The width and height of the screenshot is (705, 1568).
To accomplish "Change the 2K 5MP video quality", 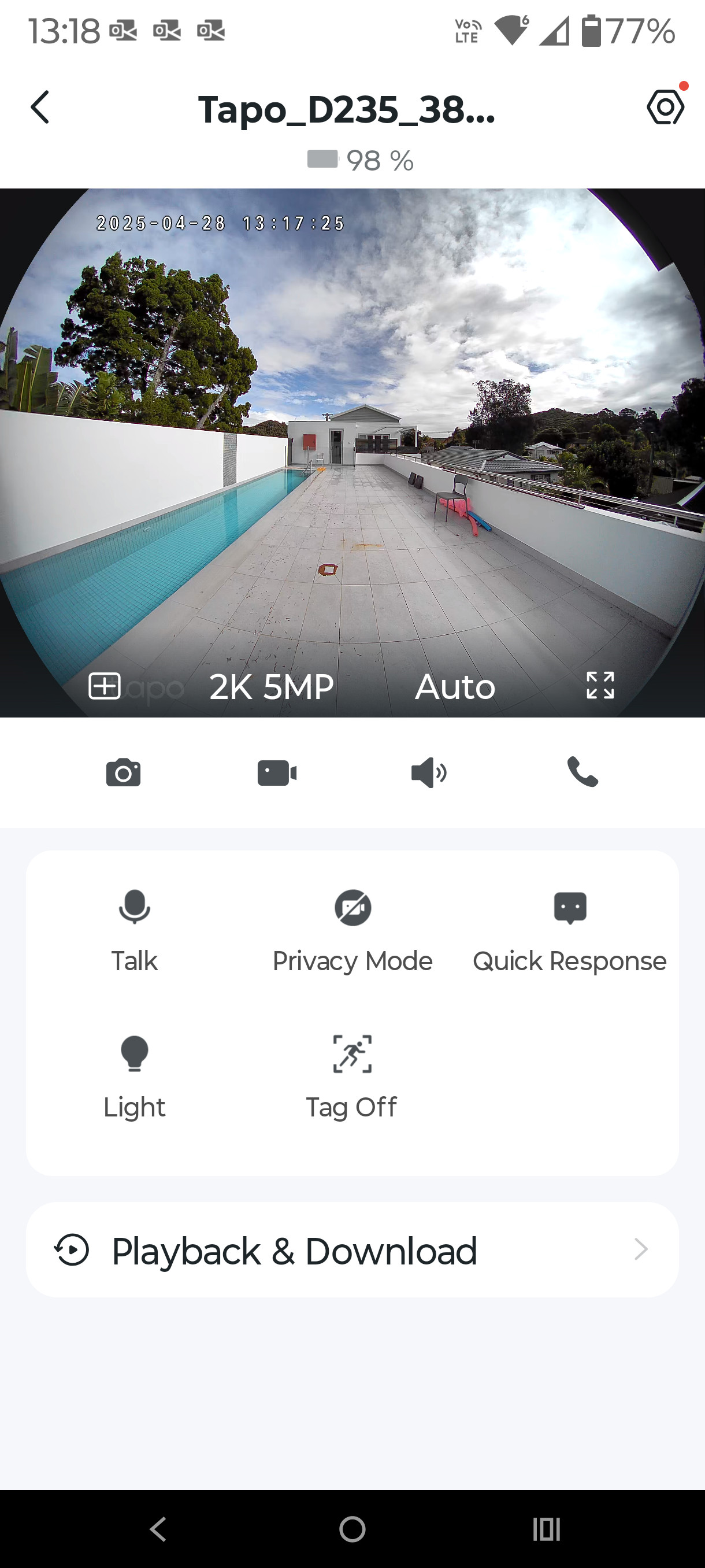I will tap(271, 687).
